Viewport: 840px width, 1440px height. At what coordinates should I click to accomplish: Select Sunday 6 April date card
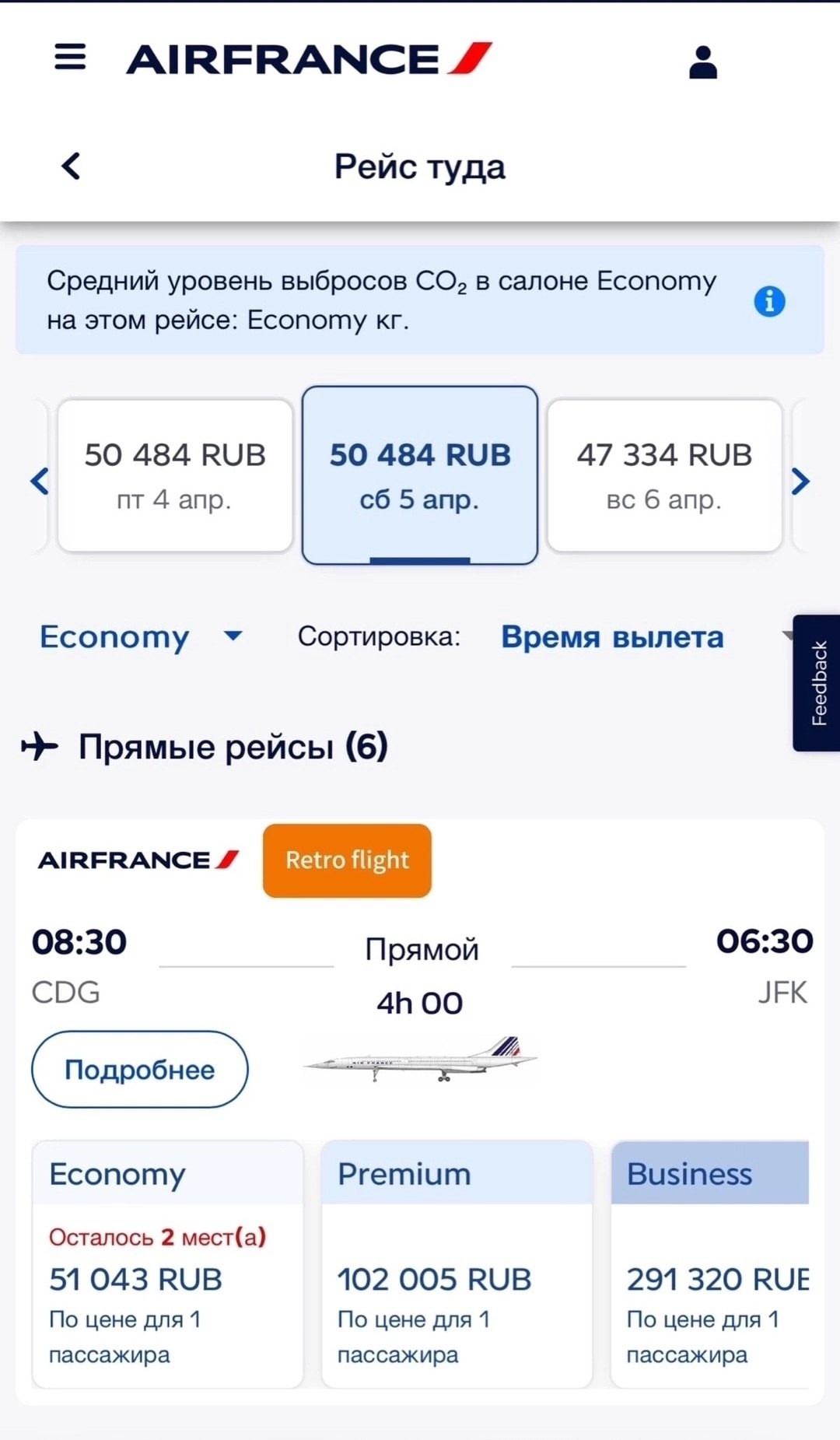point(664,475)
